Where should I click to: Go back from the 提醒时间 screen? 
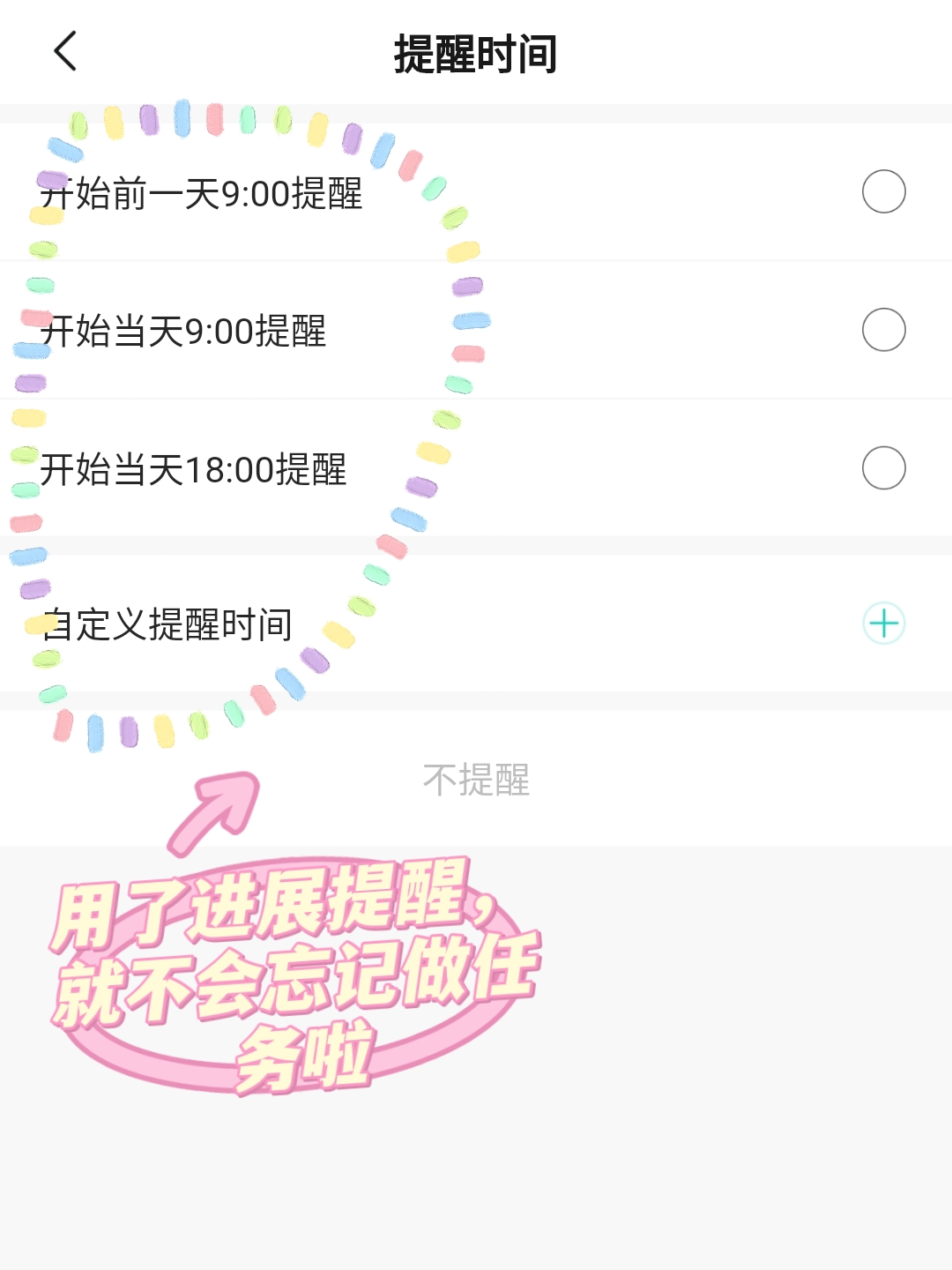(x=66, y=52)
